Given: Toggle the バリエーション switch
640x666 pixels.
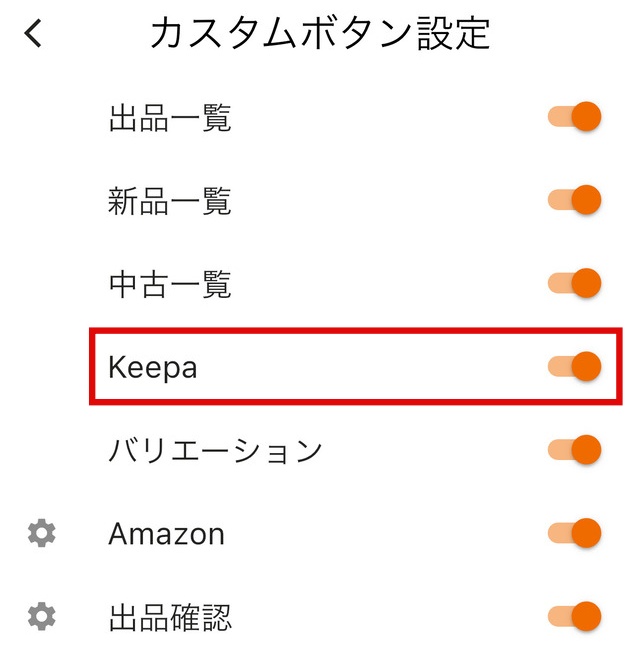Looking at the screenshot, I should coord(575,450).
